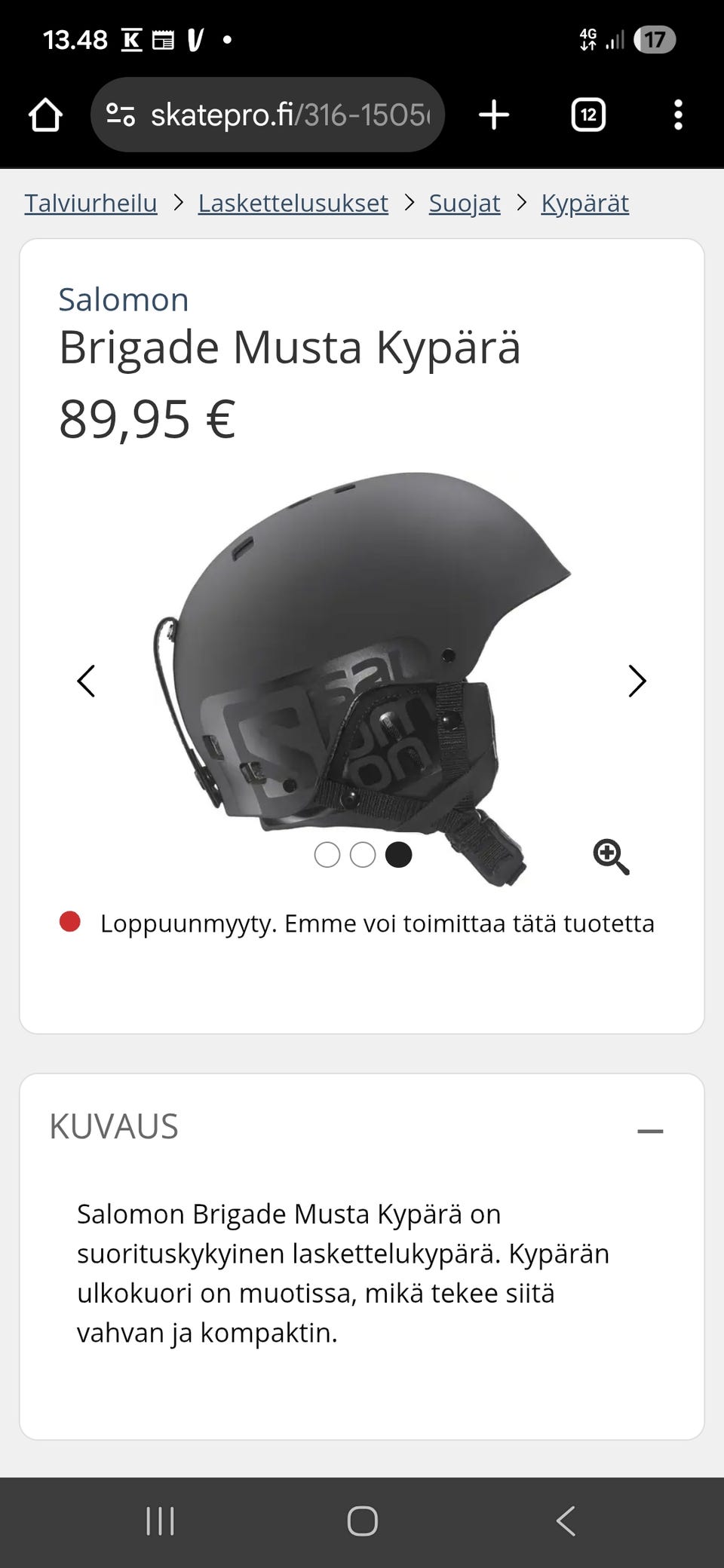The height and width of the screenshot is (1568, 724).
Task: Tap the home icon in the browser toolbar
Action: pyautogui.click(x=44, y=115)
